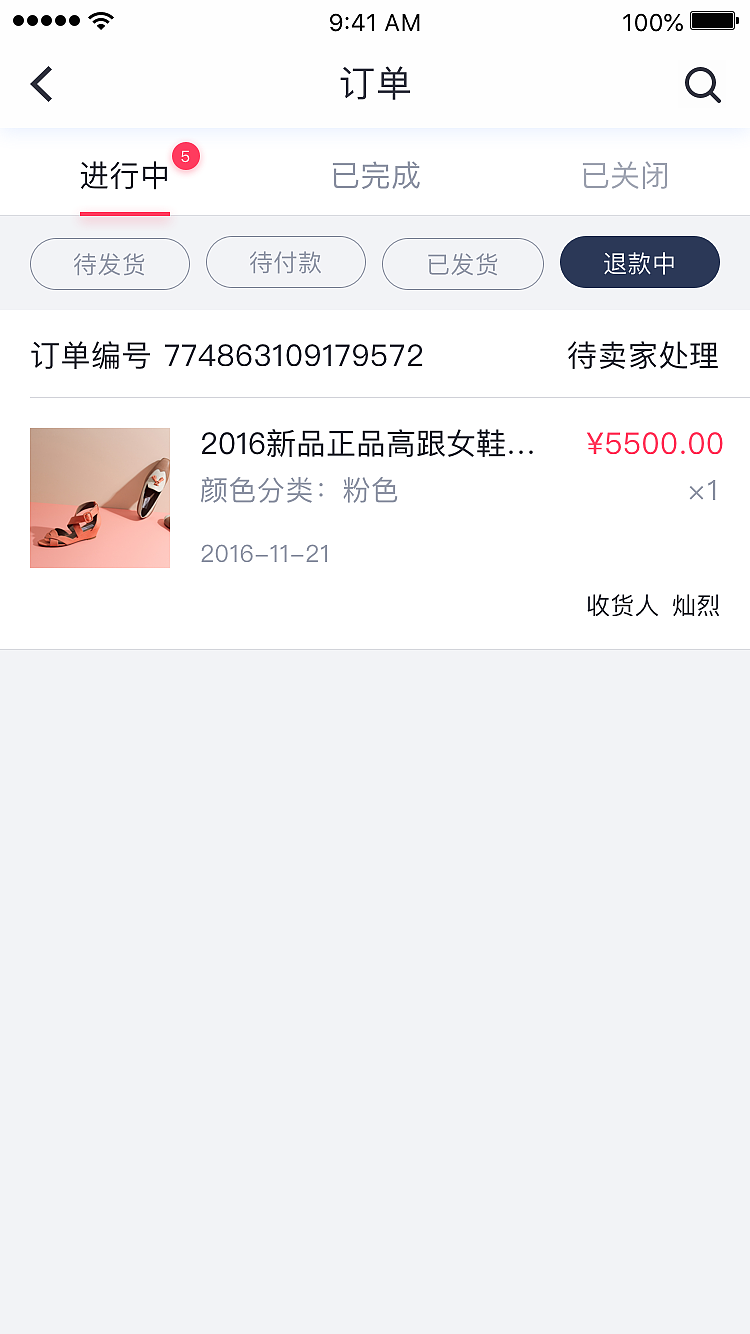
Task: Switch to the 已关闭 tab
Action: coord(624,176)
